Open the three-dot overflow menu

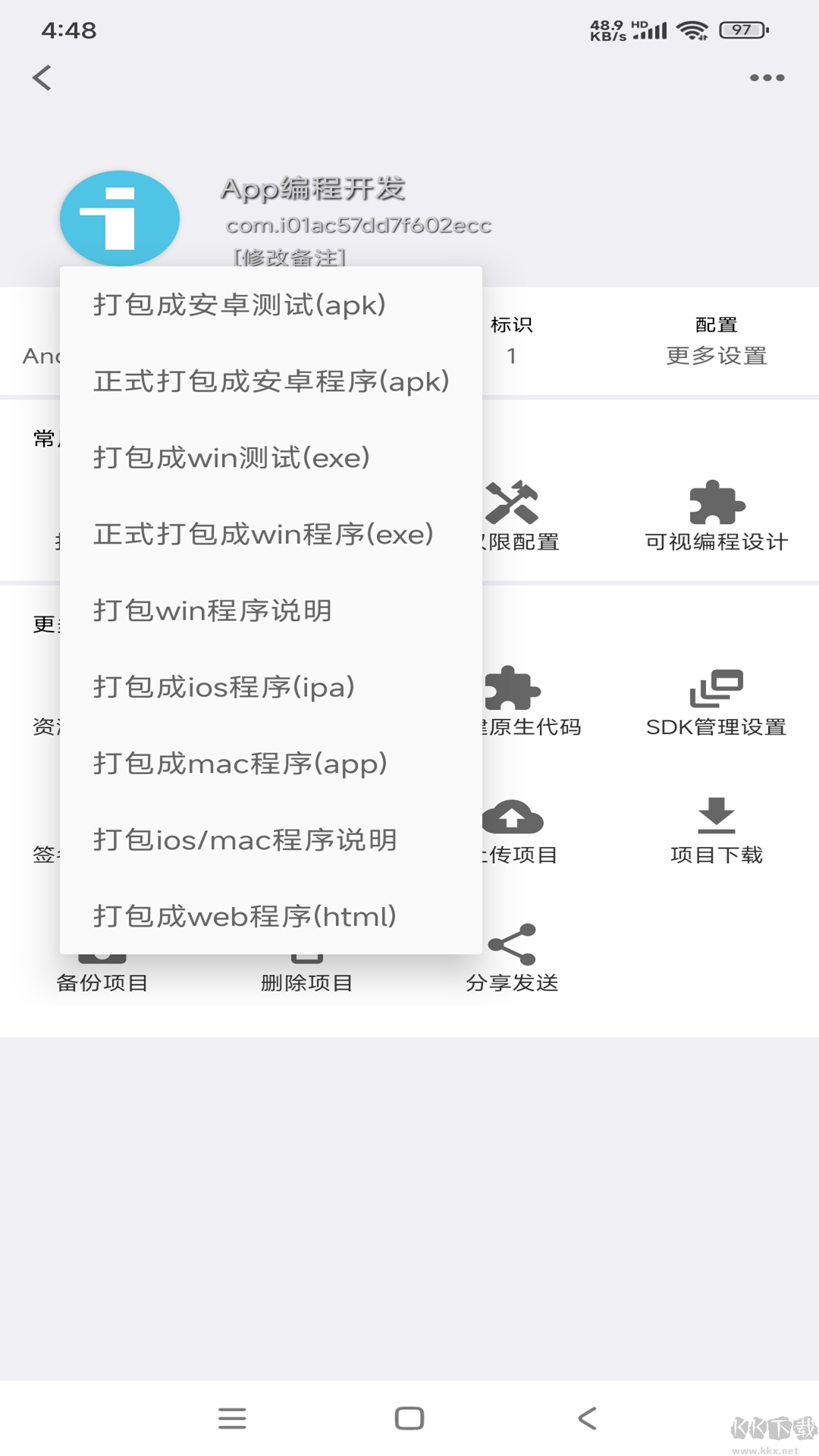[x=767, y=77]
